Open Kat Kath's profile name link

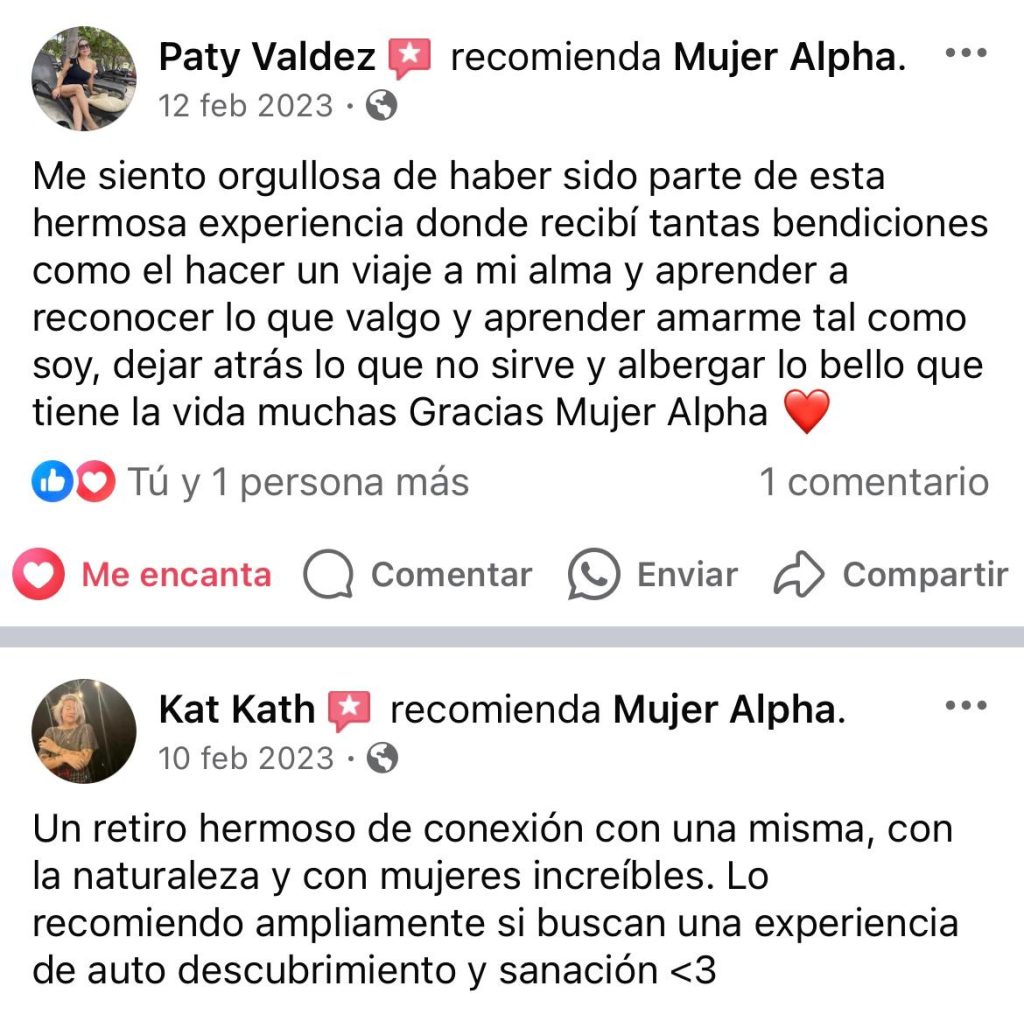click(236, 710)
